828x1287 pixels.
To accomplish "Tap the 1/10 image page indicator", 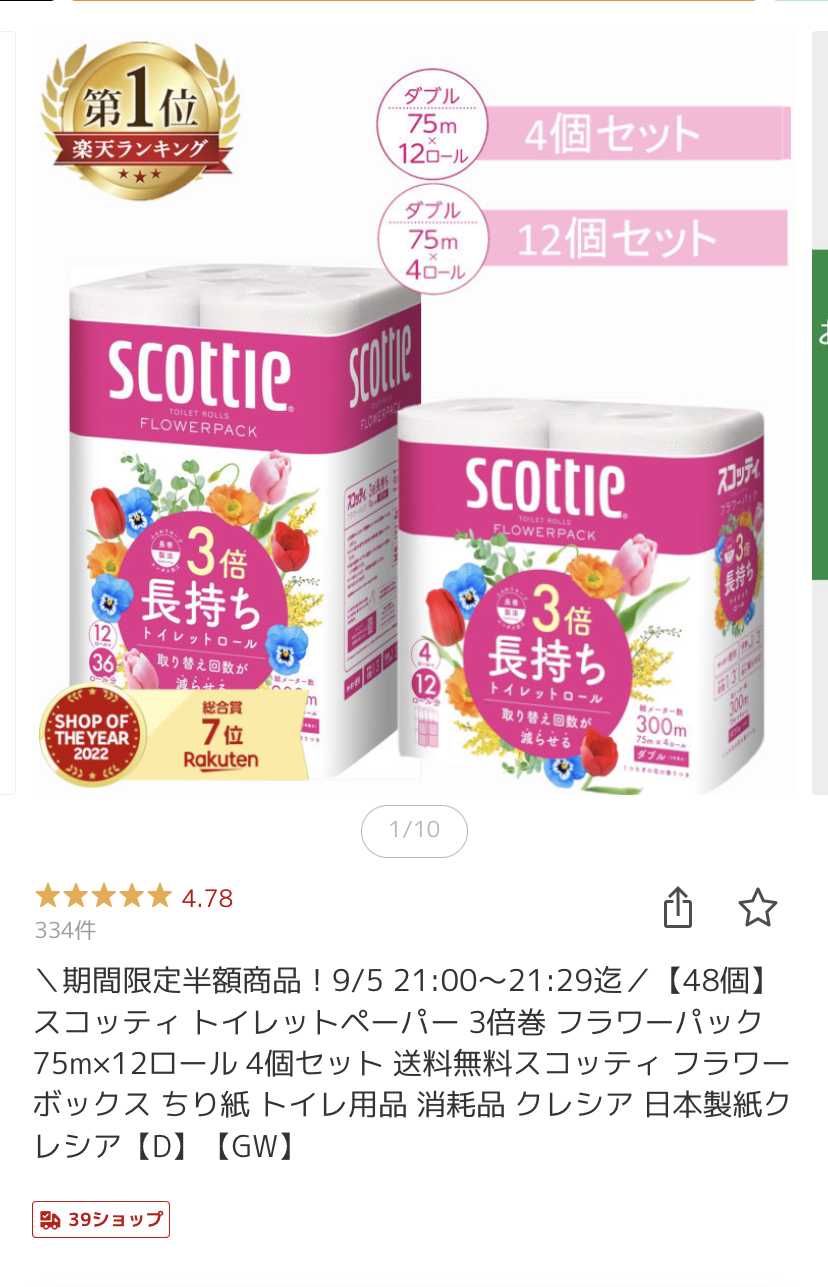I will [414, 830].
